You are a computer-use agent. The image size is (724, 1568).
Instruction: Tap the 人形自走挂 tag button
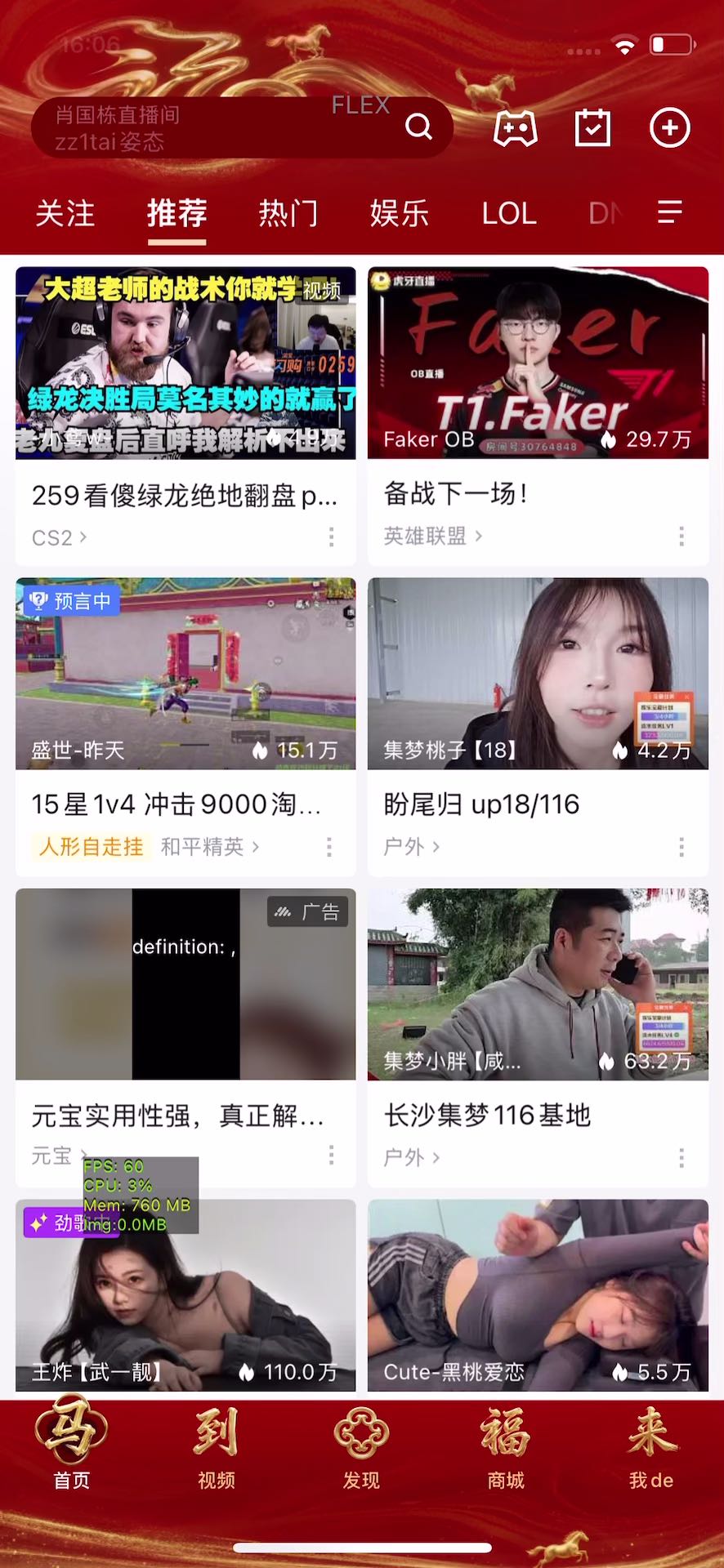pyautogui.click(x=90, y=847)
